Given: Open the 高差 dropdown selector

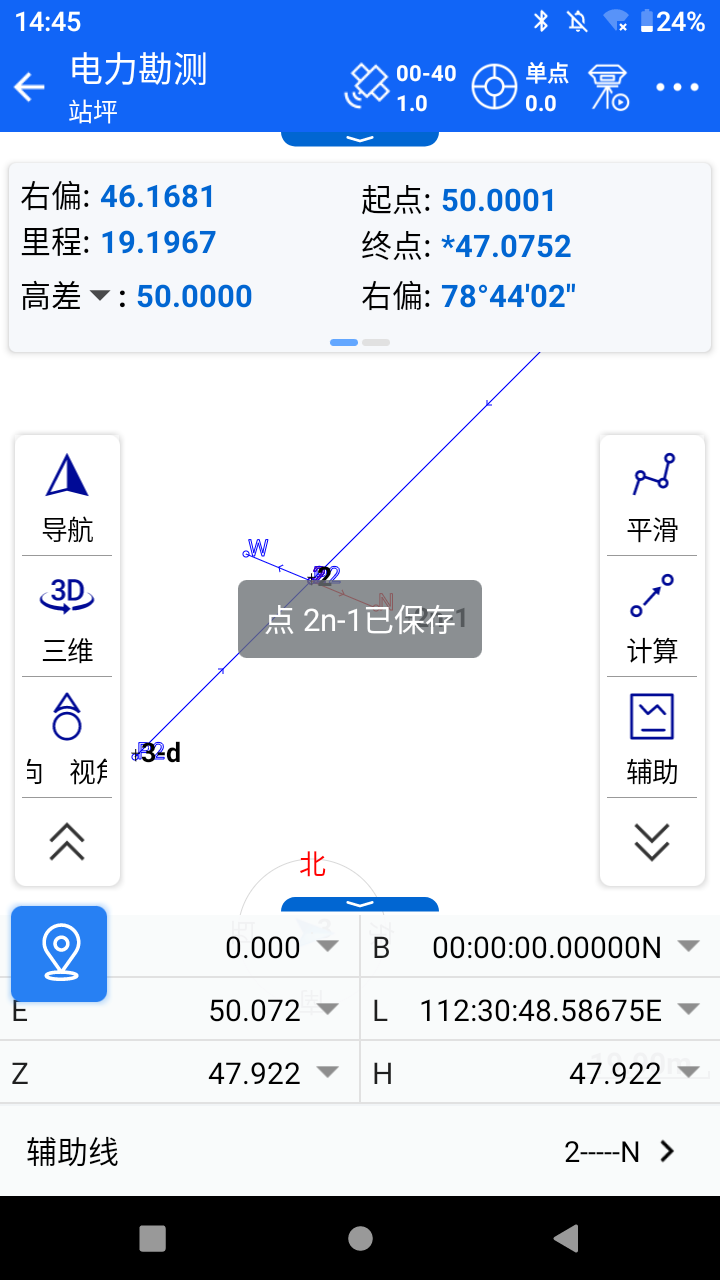Looking at the screenshot, I should point(99,296).
